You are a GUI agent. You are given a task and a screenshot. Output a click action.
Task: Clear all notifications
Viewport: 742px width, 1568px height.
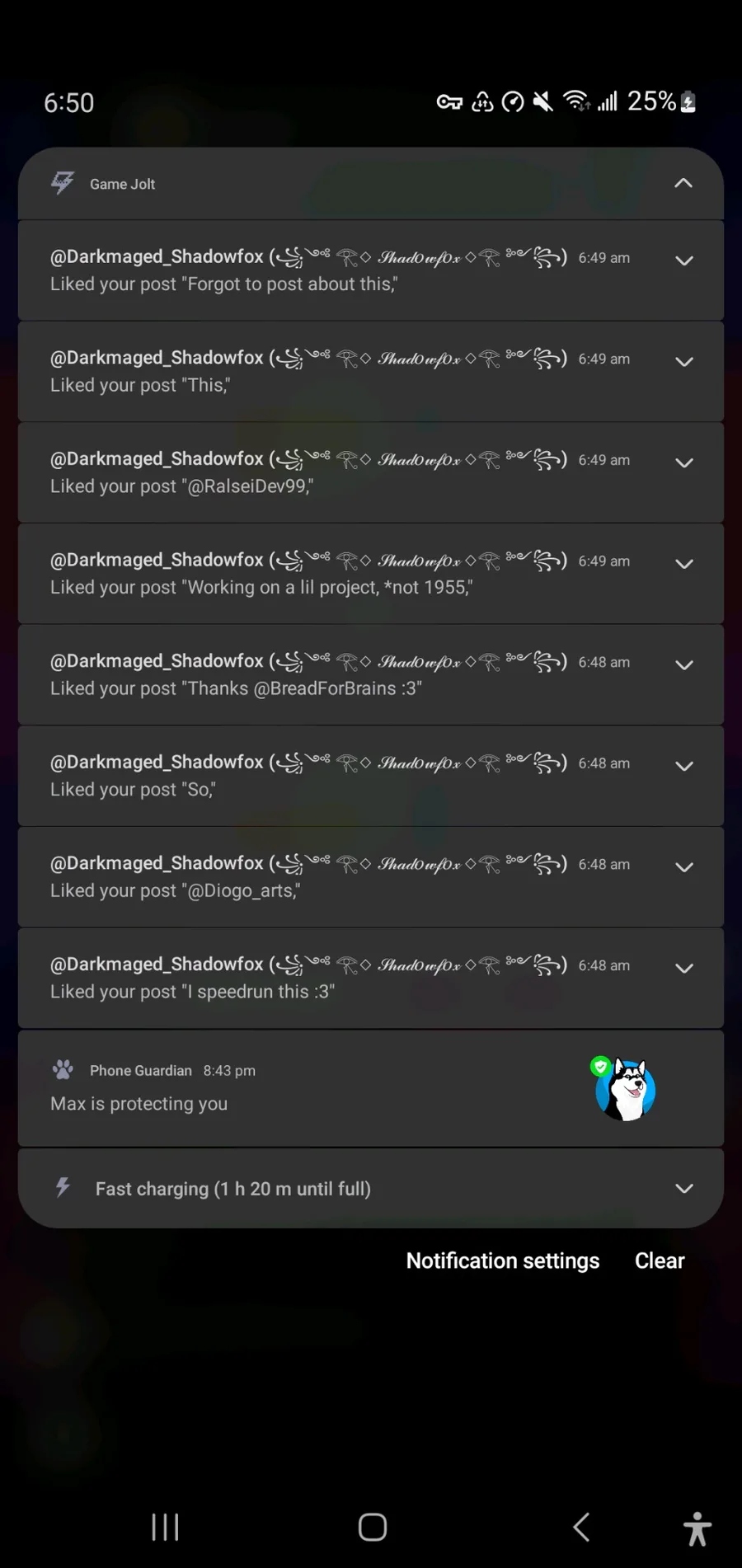tap(660, 1261)
